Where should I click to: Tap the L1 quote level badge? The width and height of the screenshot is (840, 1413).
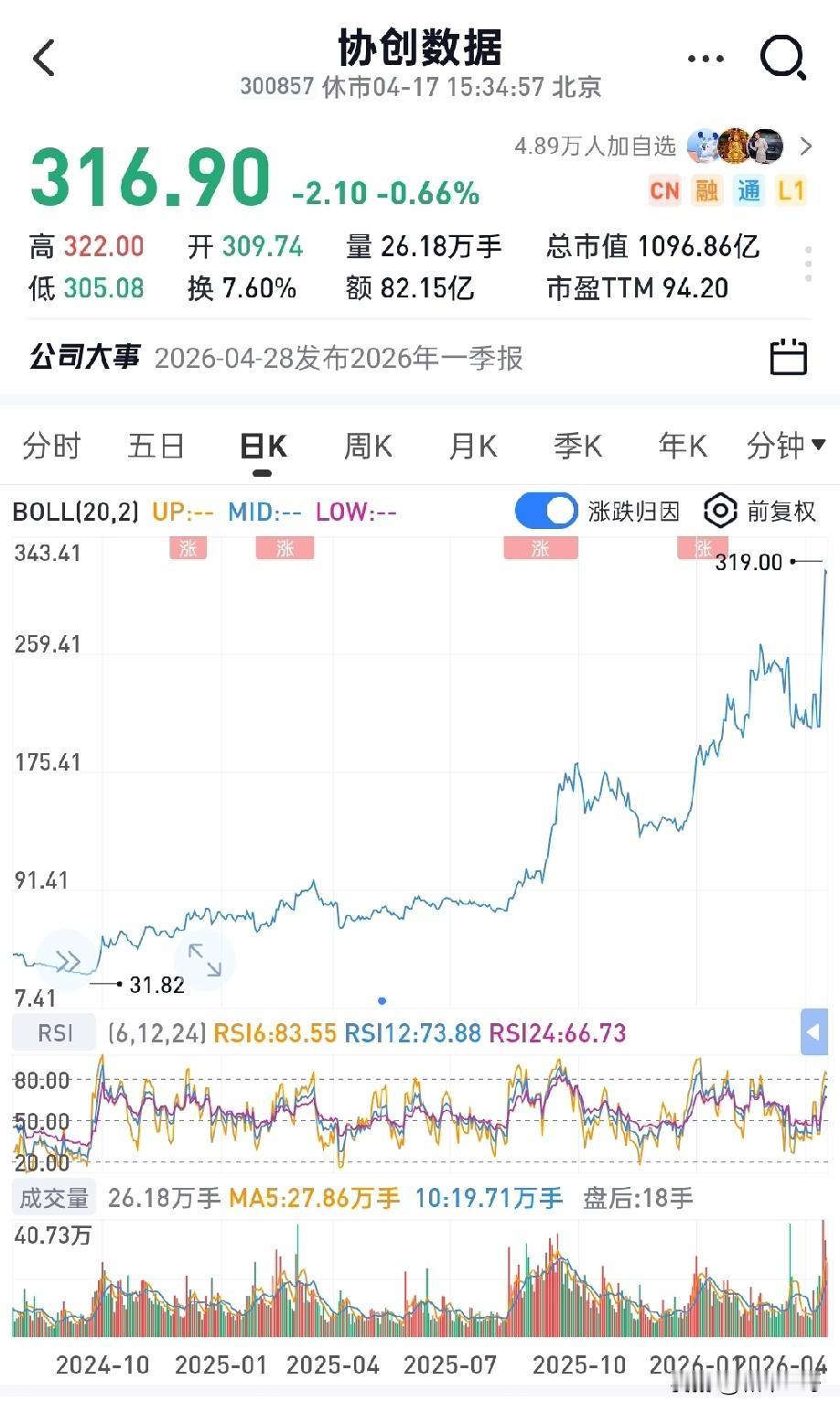click(792, 190)
